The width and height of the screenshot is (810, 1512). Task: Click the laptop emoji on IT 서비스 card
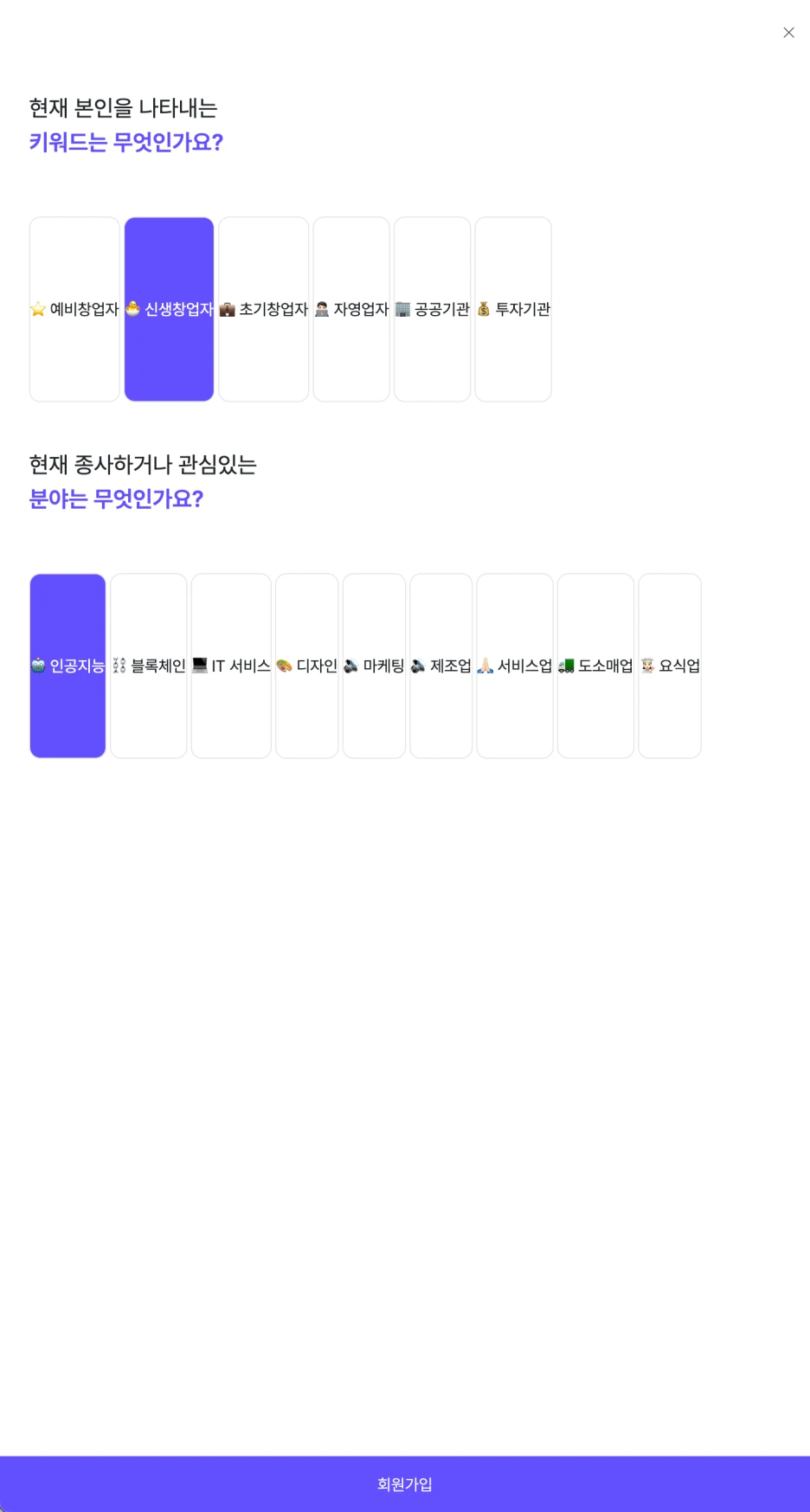pyautogui.click(x=201, y=665)
